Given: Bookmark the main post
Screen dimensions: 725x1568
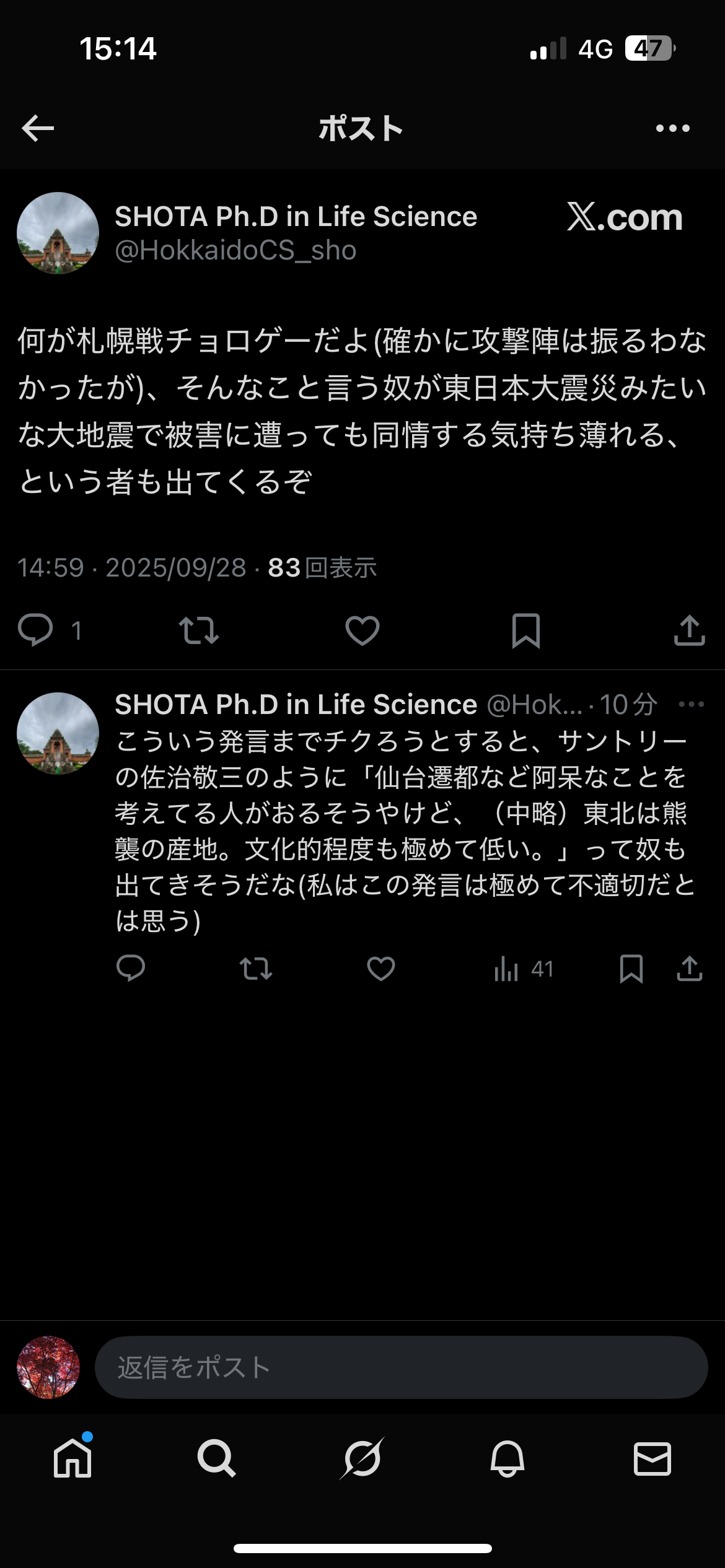Looking at the screenshot, I should coord(525,630).
